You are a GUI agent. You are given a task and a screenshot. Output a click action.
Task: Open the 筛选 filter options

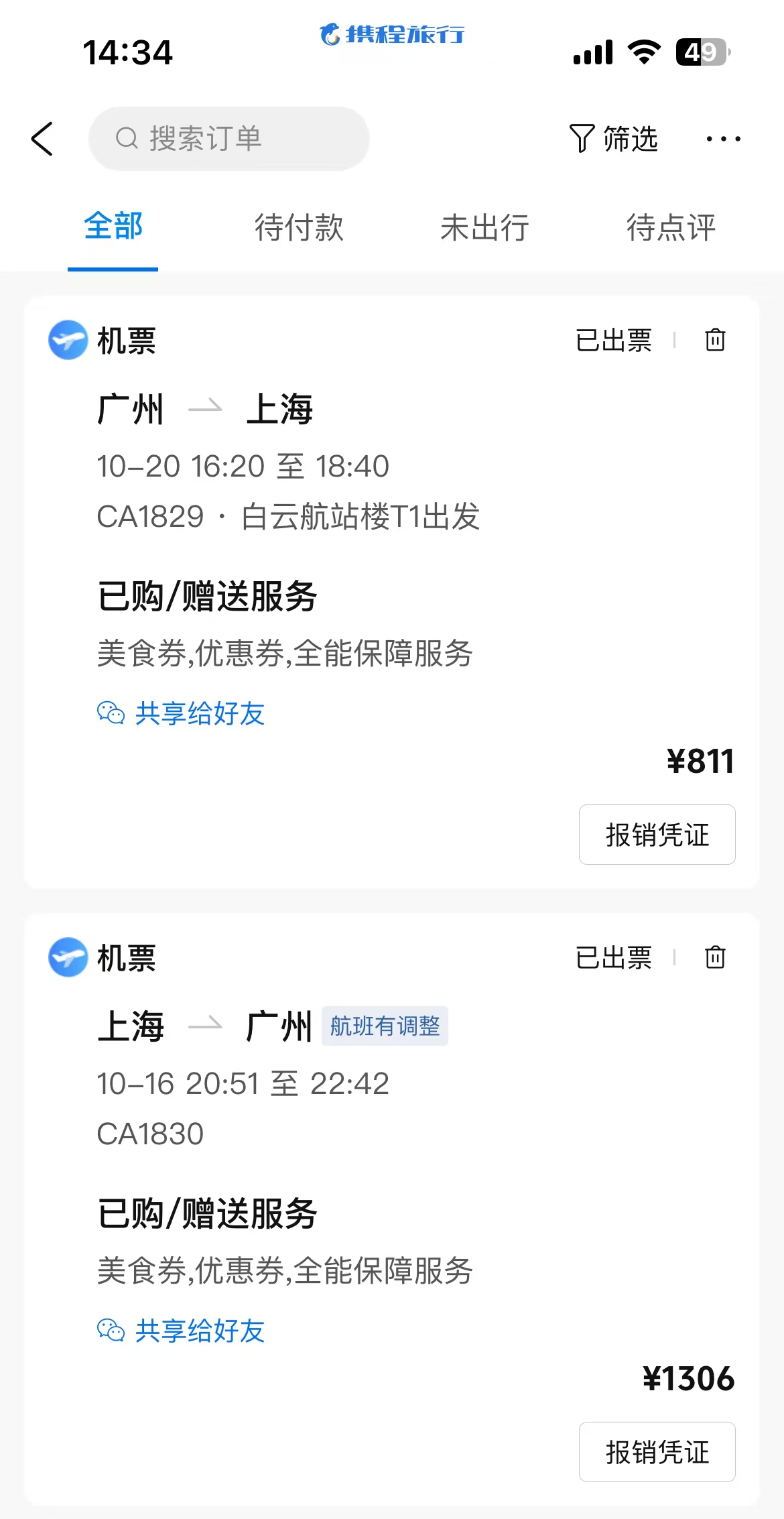click(613, 139)
